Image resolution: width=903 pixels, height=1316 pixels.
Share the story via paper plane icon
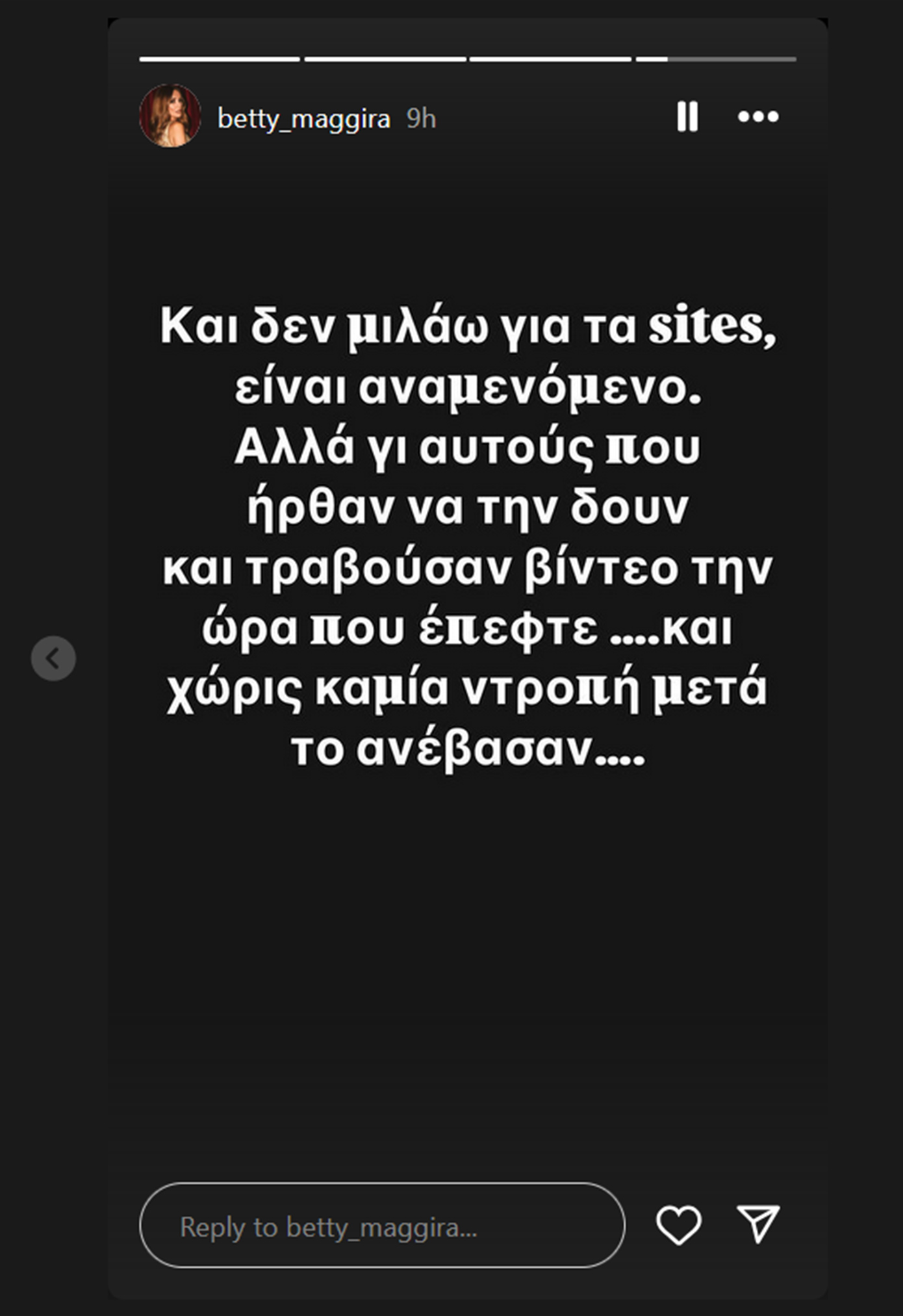pos(757,1224)
